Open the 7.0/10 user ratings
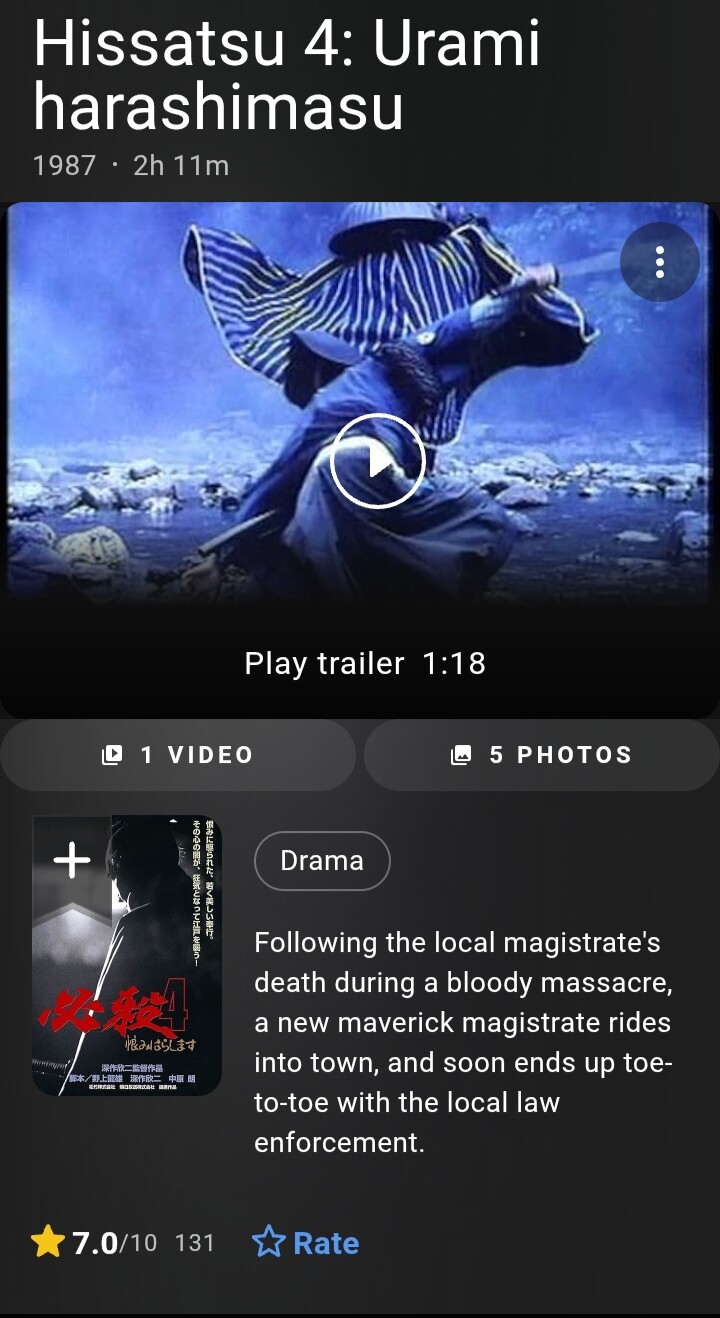720x1318 pixels. click(x=123, y=1243)
